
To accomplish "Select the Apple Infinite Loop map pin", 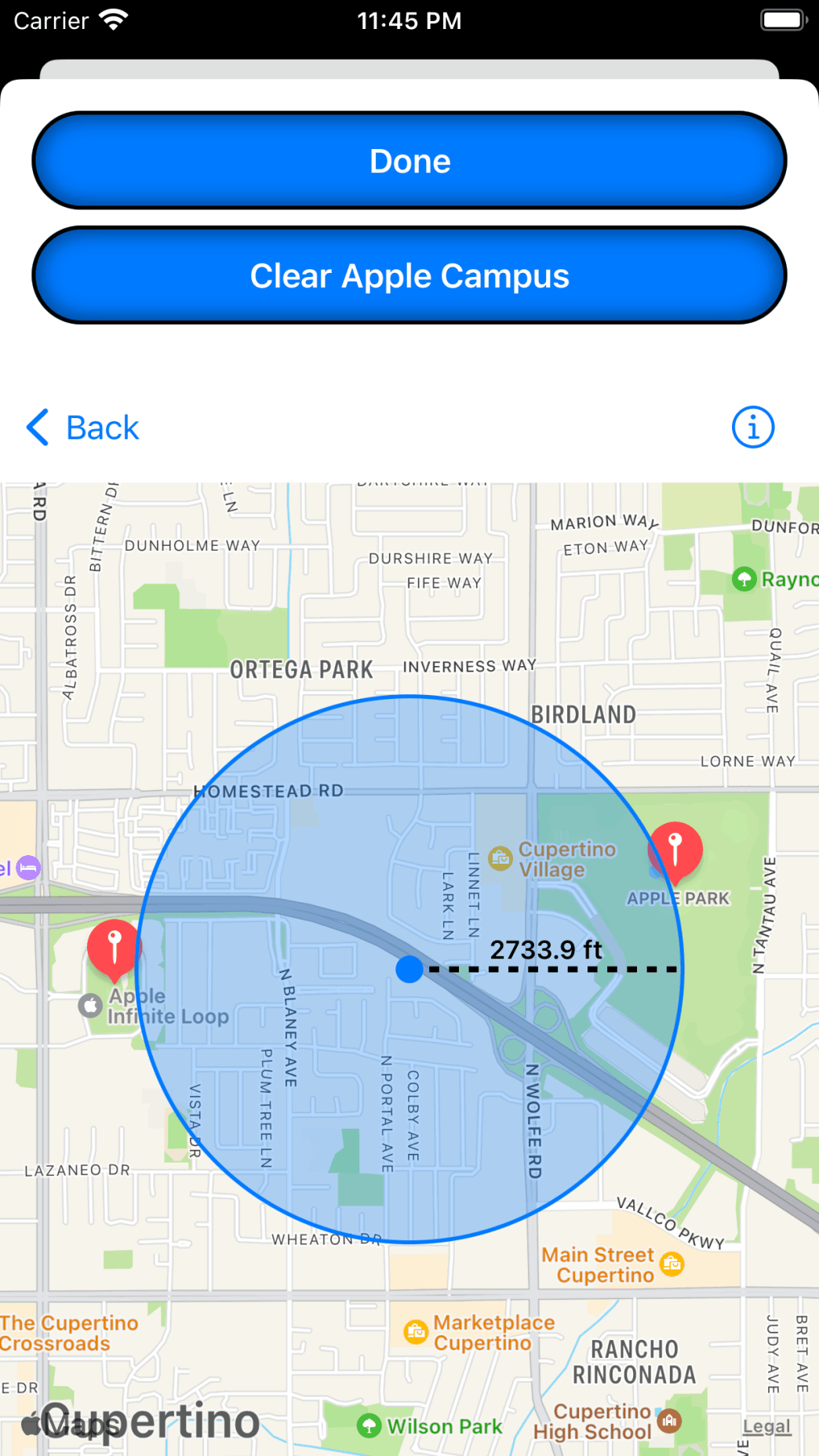I will (x=114, y=951).
